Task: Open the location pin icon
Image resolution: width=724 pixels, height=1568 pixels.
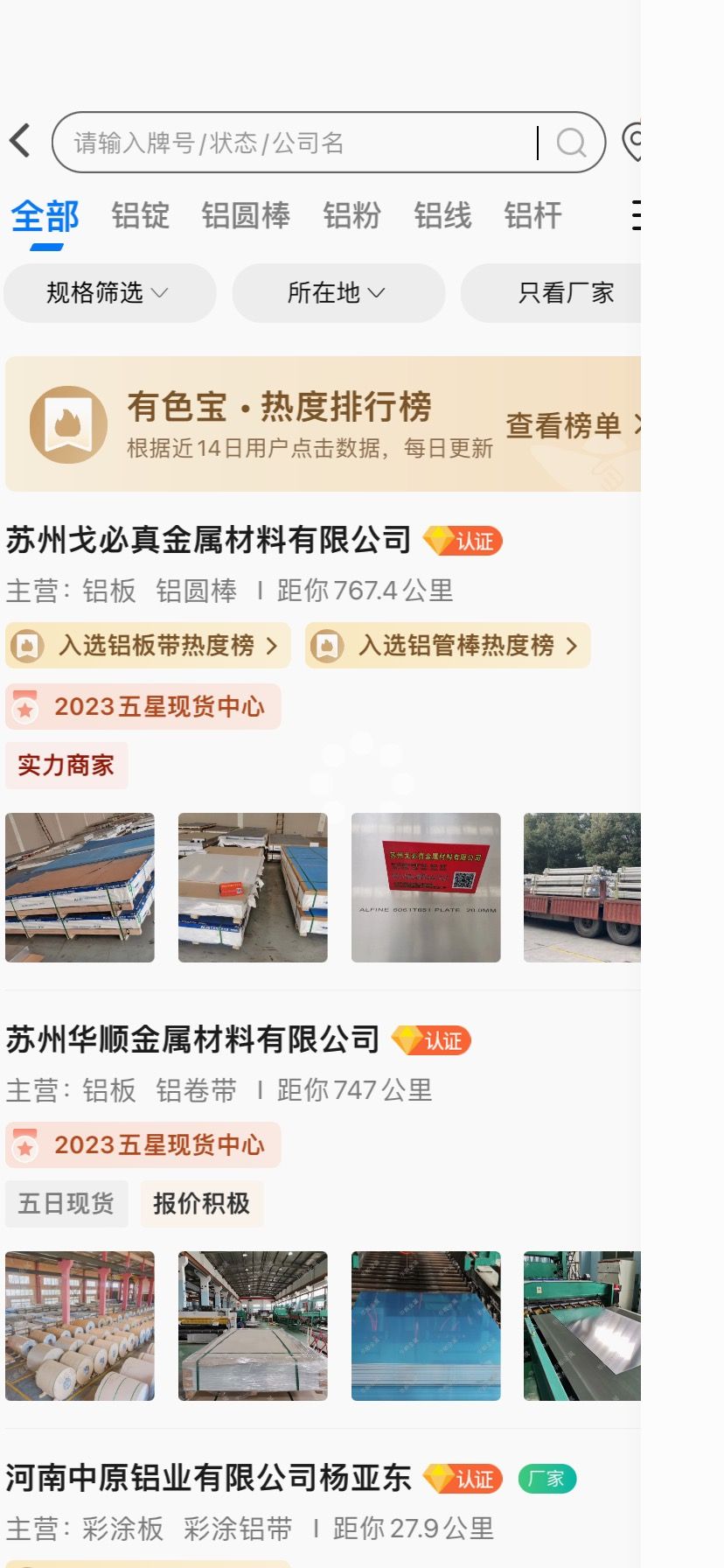Action: [632, 142]
